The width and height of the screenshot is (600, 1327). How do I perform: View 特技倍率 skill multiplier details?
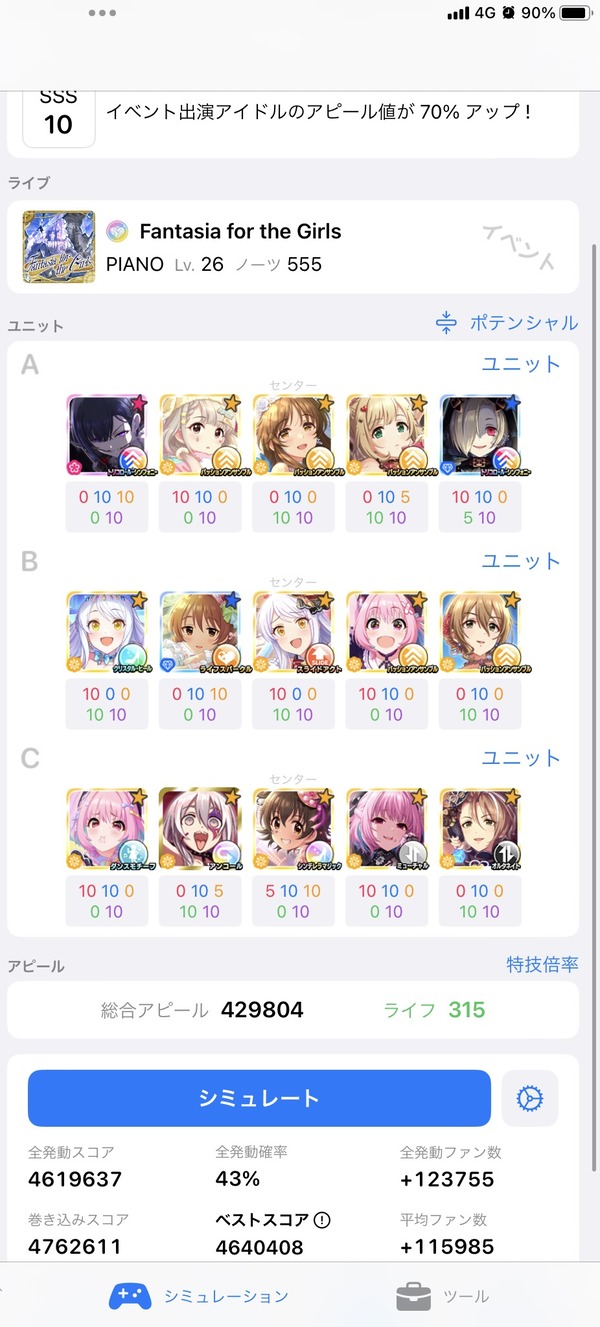pyautogui.click(x=542, y=964)
